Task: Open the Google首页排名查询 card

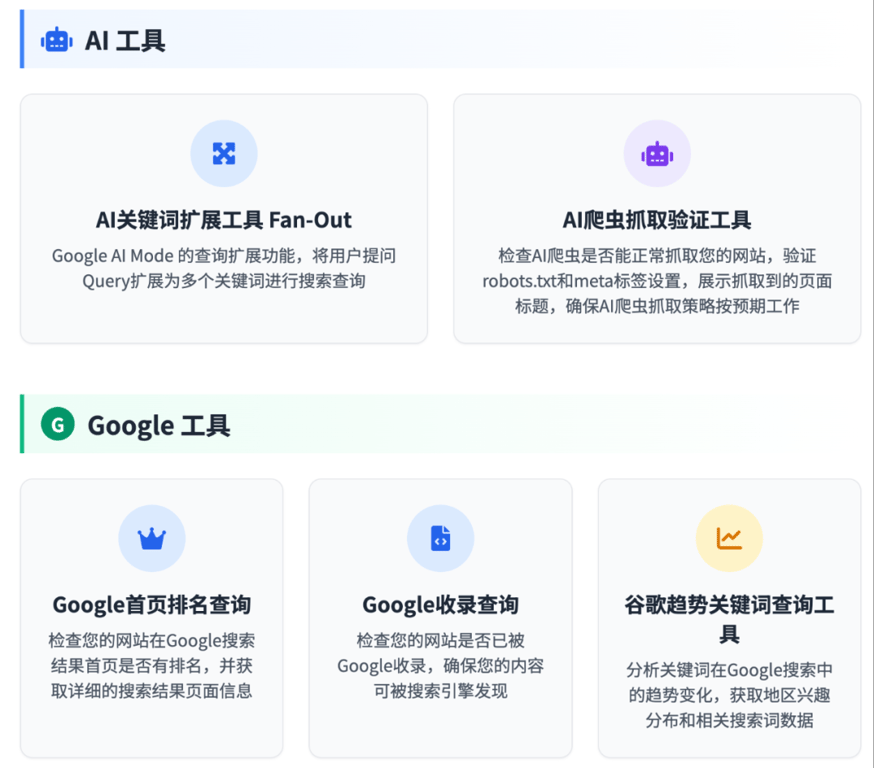Action: [x=152, y=605]
